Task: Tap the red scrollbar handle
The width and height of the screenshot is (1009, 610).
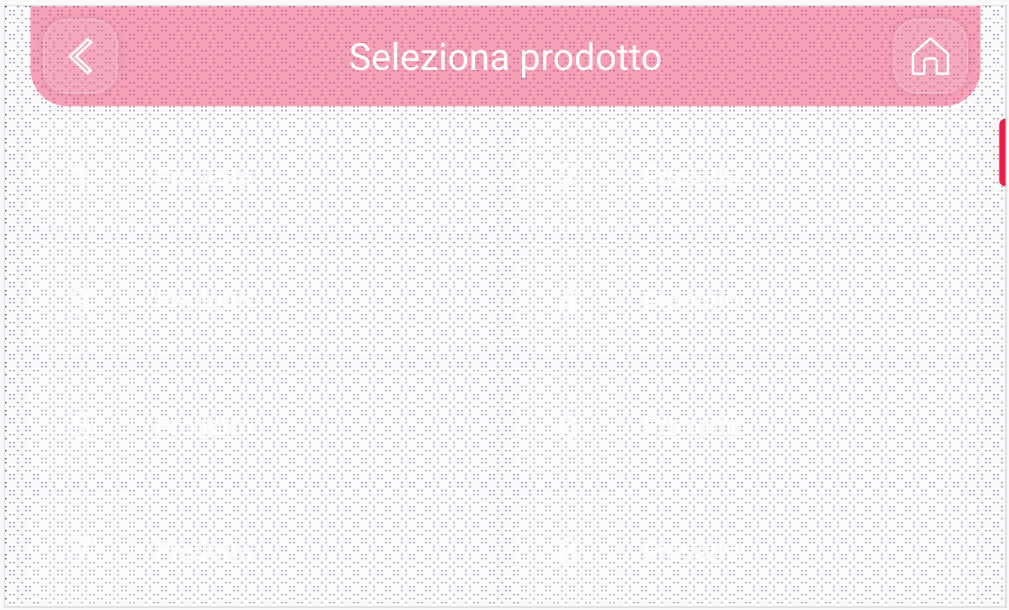Action: (1002, 152)
